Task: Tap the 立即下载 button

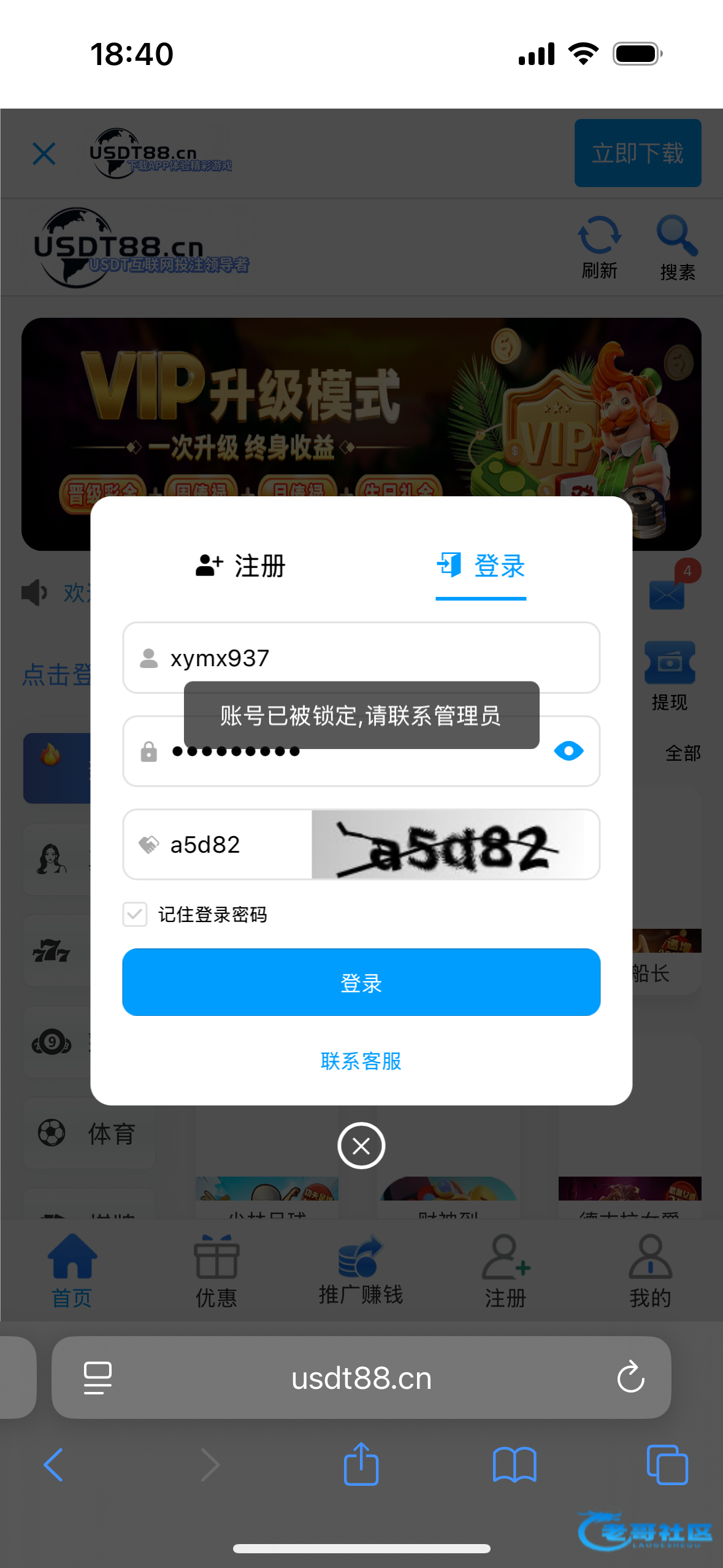Action: [637, 153]
